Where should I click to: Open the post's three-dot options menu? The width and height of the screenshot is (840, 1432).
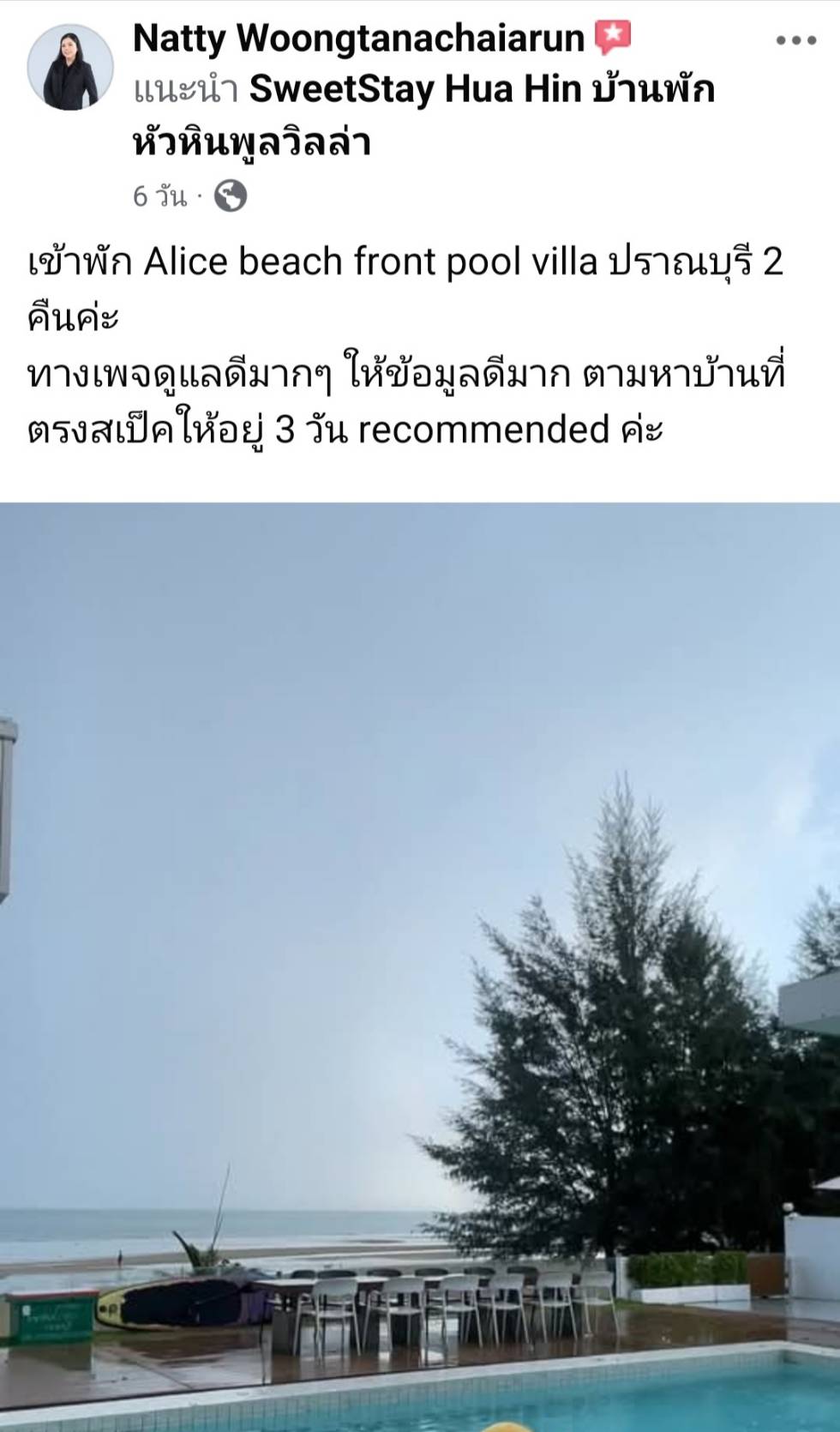coord(795,40)
